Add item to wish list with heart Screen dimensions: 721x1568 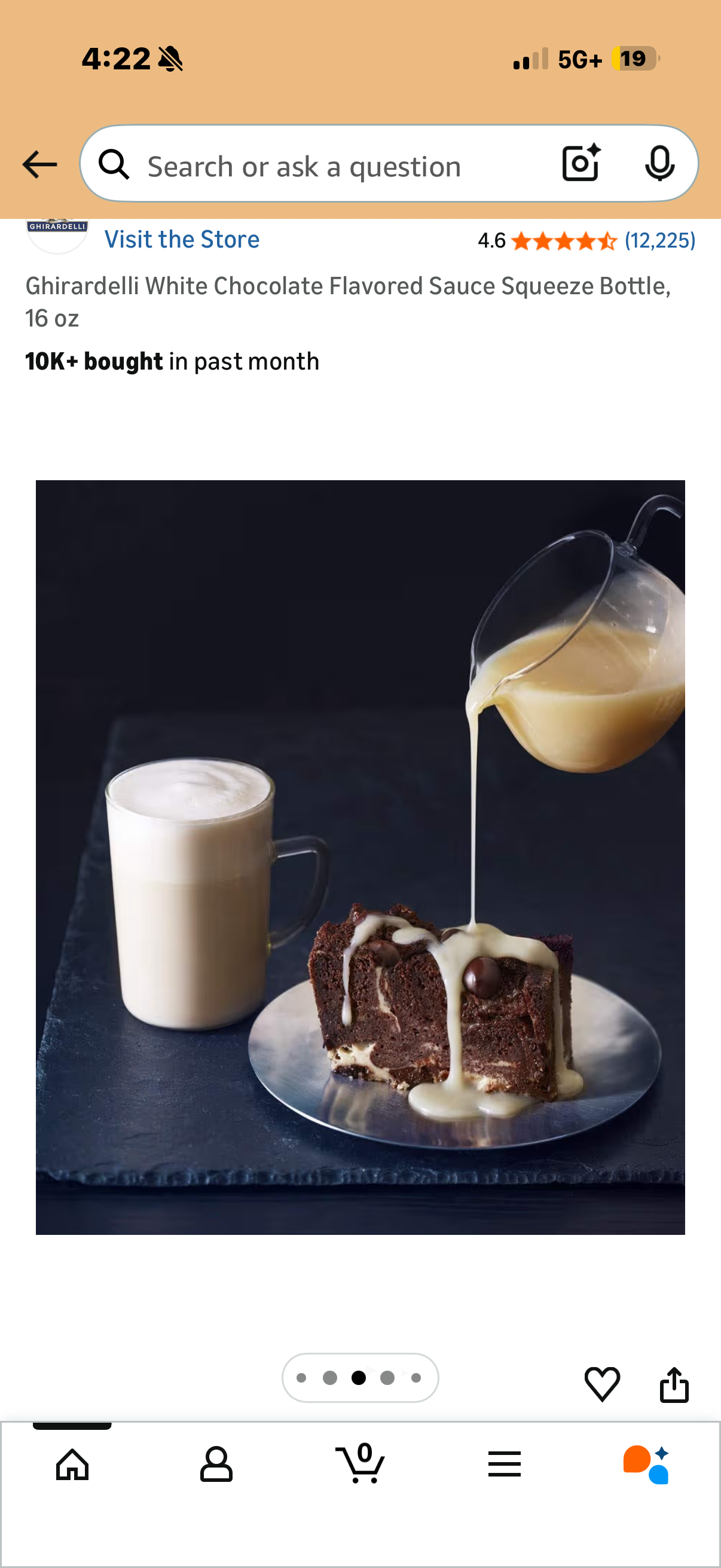tap(602, 1384)
